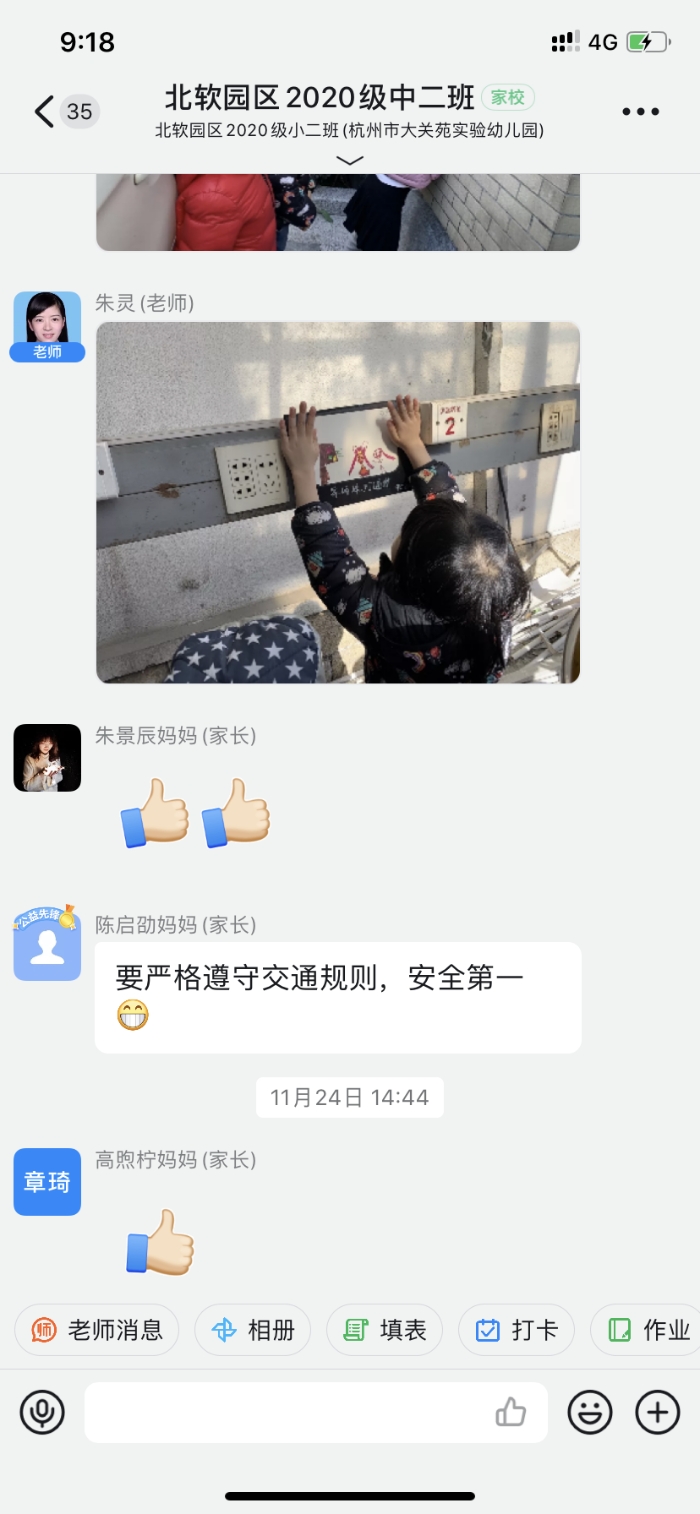Open the 作业 homework shortcut
The image size is (700, 1514).
[649, 1330]
